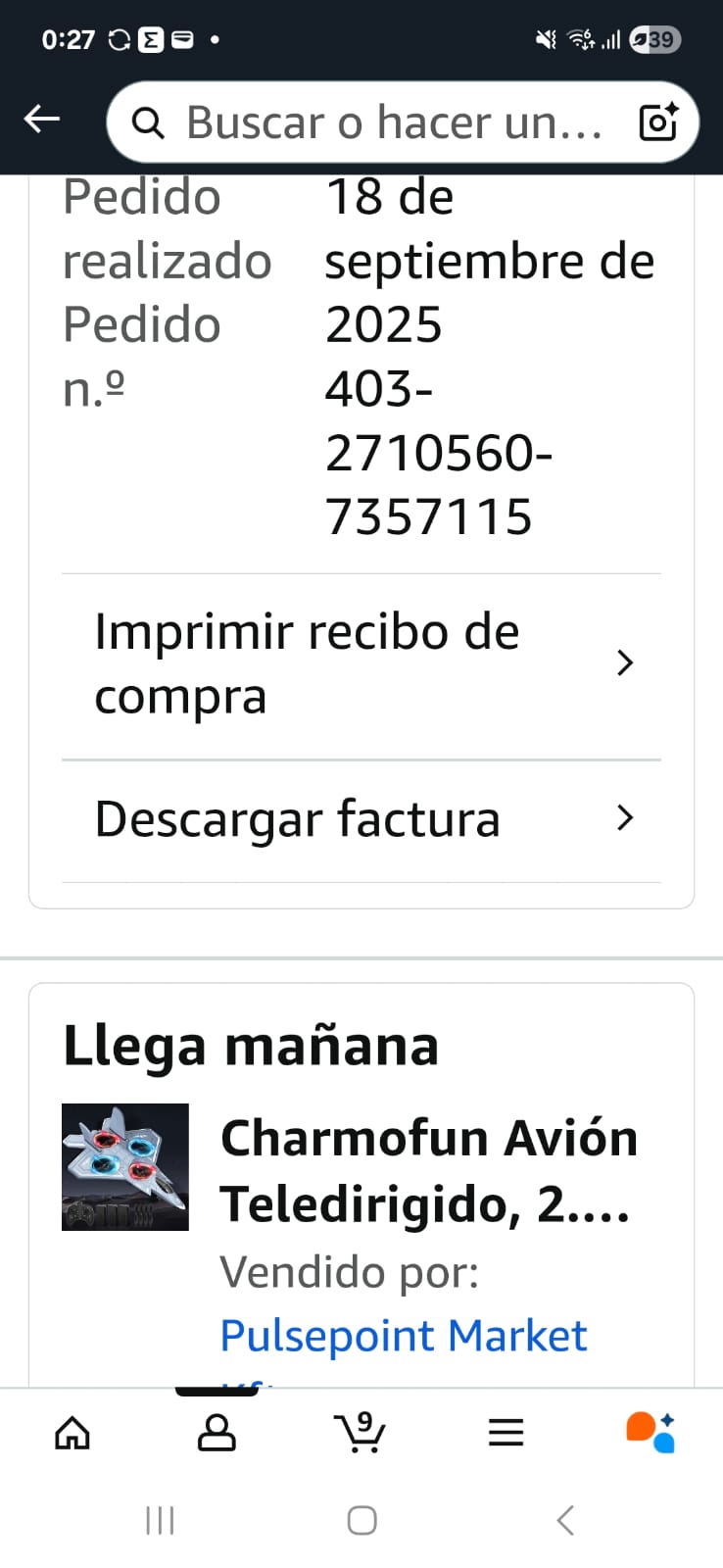
Task: Tap the system home button
Action: point(361,1521)
